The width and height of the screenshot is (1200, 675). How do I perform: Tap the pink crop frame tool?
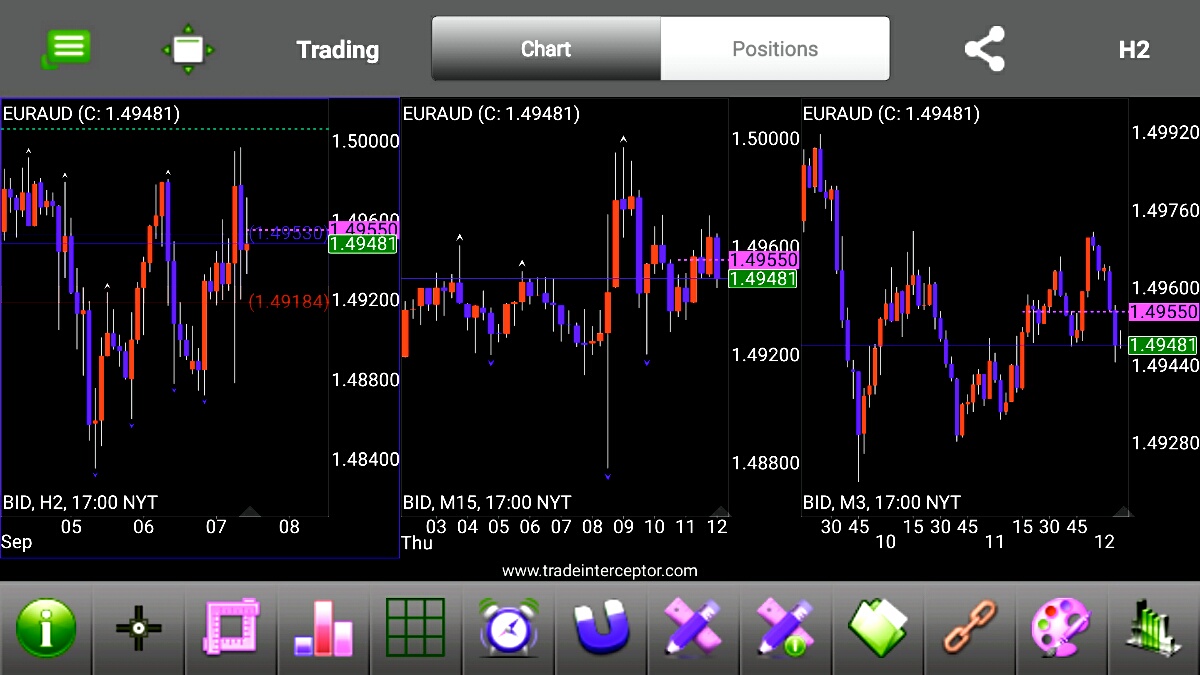[231, 629]
